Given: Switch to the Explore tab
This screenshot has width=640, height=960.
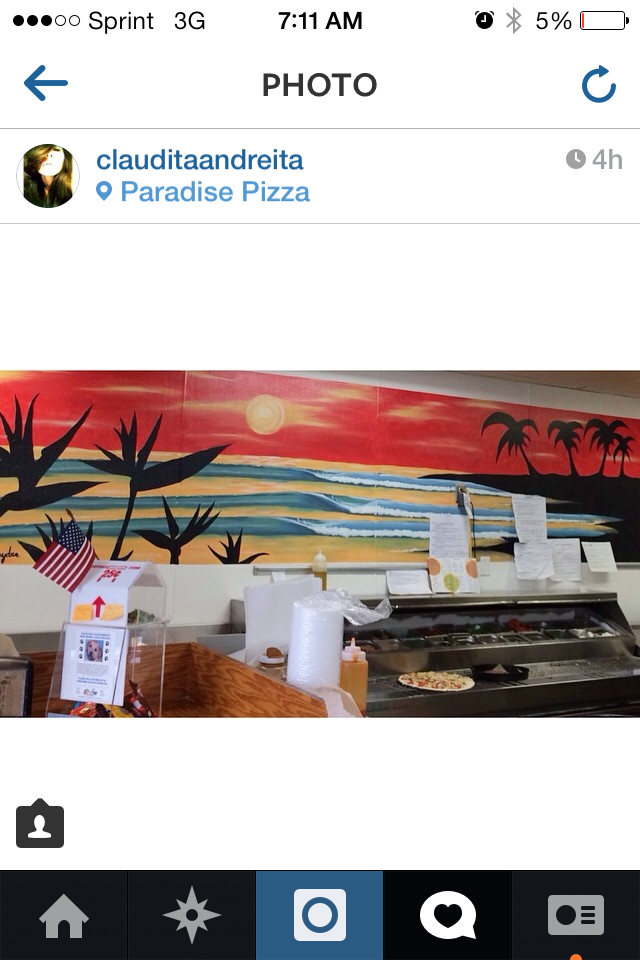Looking at the screenshot, I should (x=192, y=916).
